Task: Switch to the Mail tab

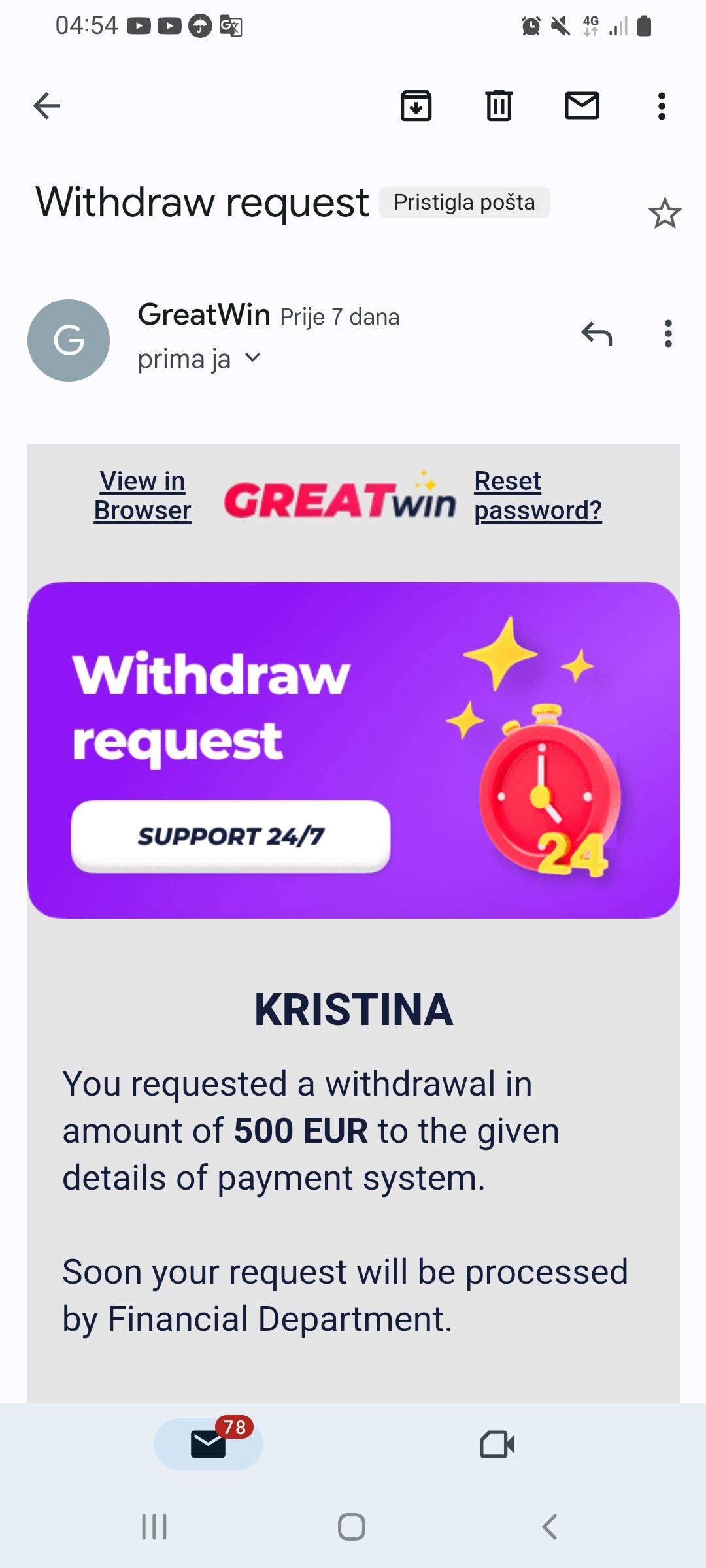Action: click(209, 1444)
